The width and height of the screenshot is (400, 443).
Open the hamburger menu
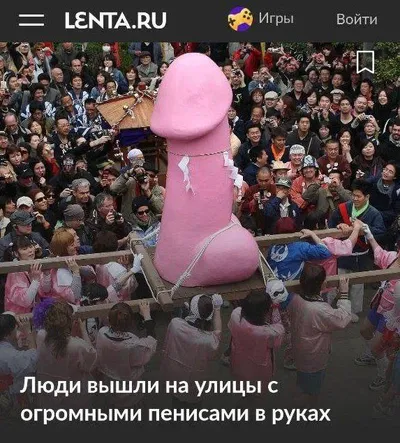point(31,20)
